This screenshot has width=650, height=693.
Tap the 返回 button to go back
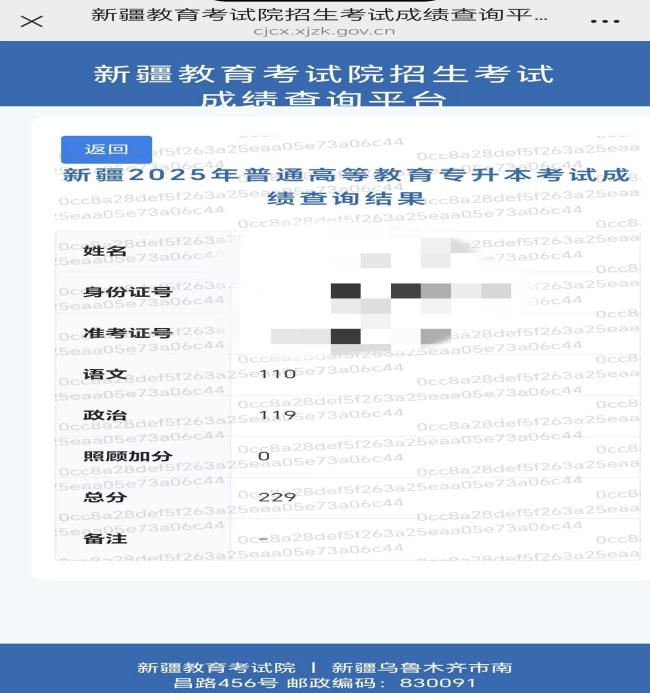tap(106, 149)
